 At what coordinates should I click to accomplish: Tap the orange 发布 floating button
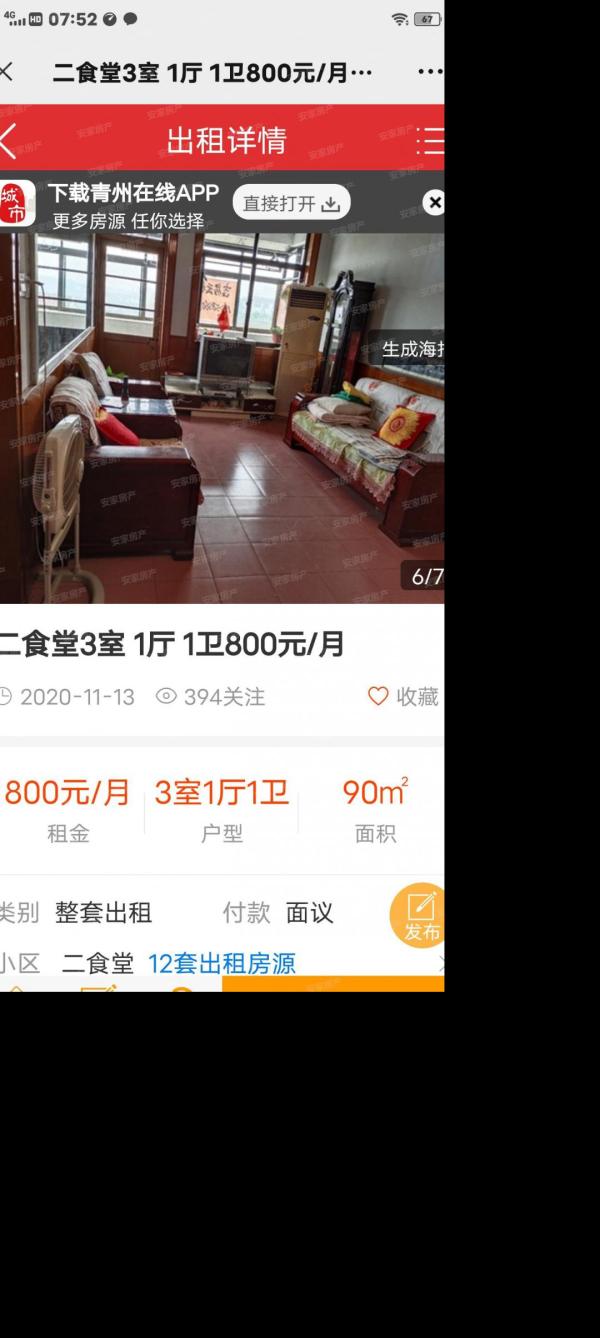[x=420, y=915]
